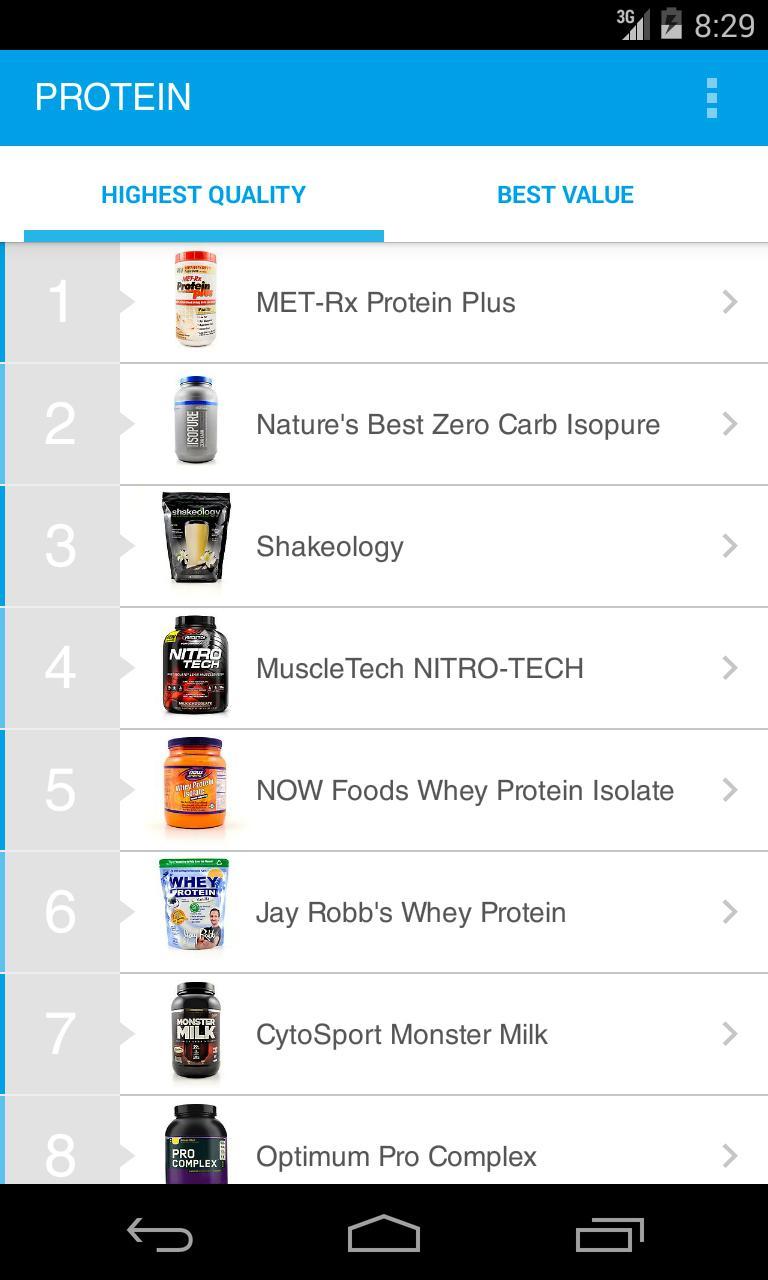Open the Shakeology list entry
768x1280 pixels.
point(330,546)
